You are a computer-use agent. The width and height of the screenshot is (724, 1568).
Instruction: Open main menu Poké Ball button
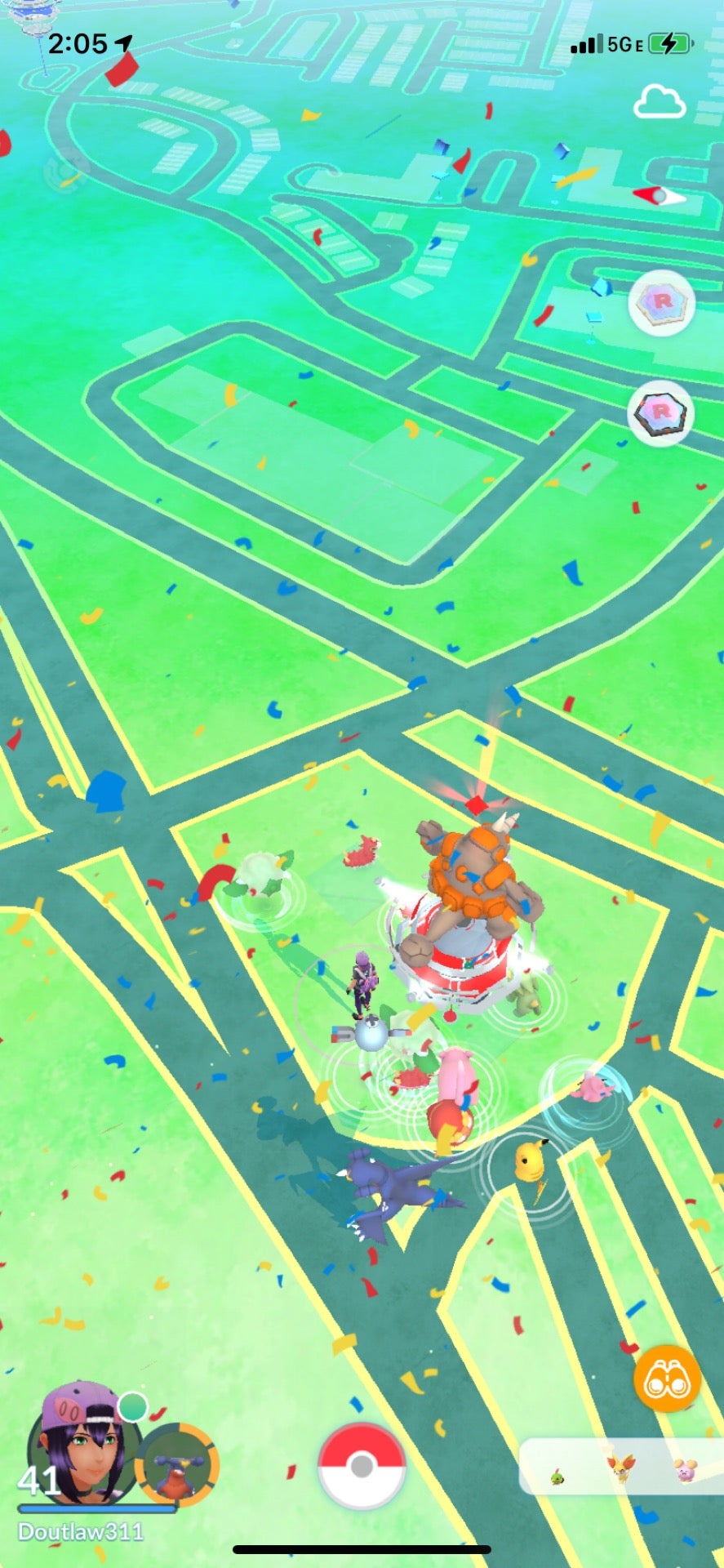click(362, 1466)
